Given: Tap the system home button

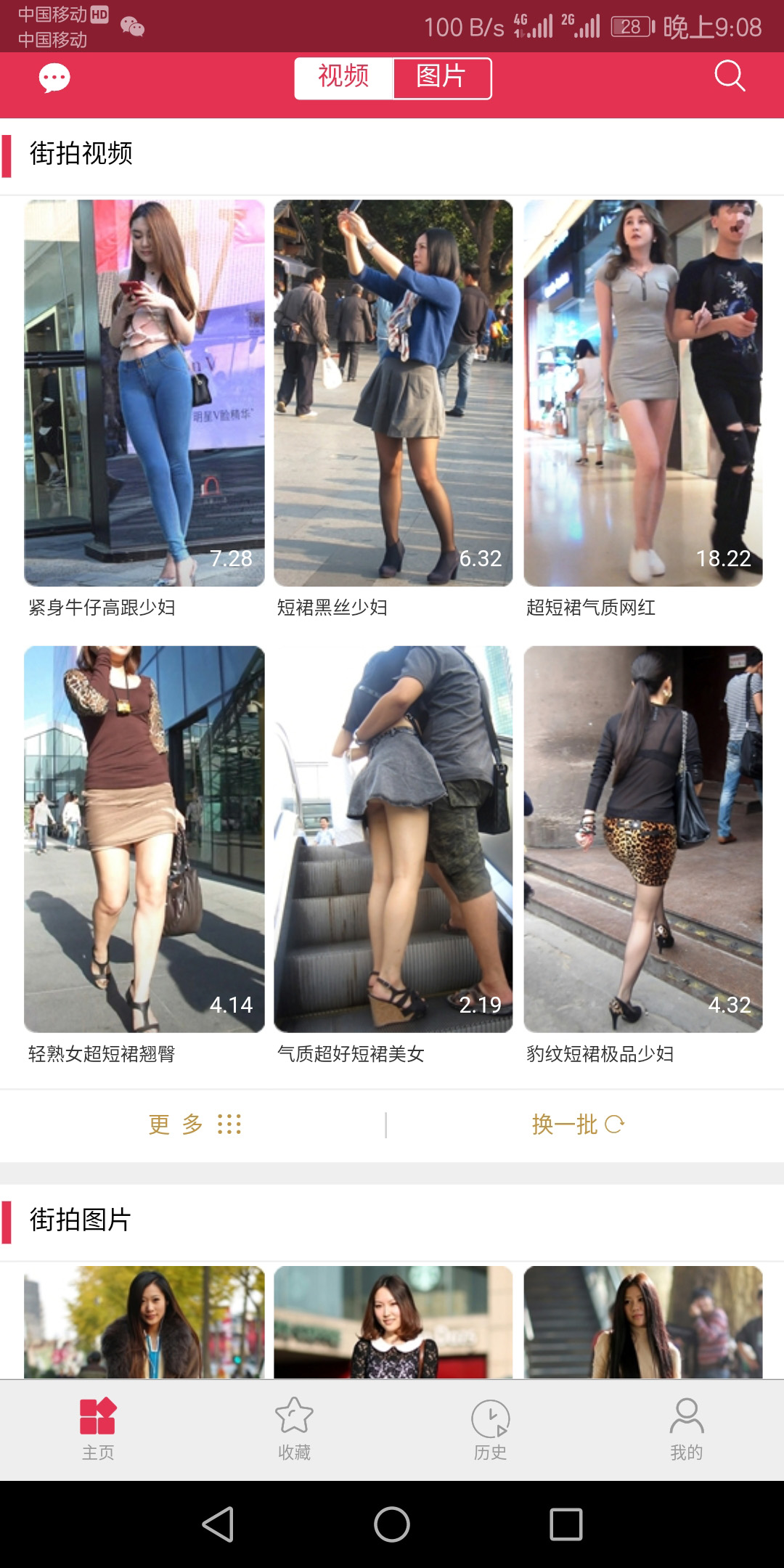Looking at the screenshot, I should click(x=392, y=1524).
